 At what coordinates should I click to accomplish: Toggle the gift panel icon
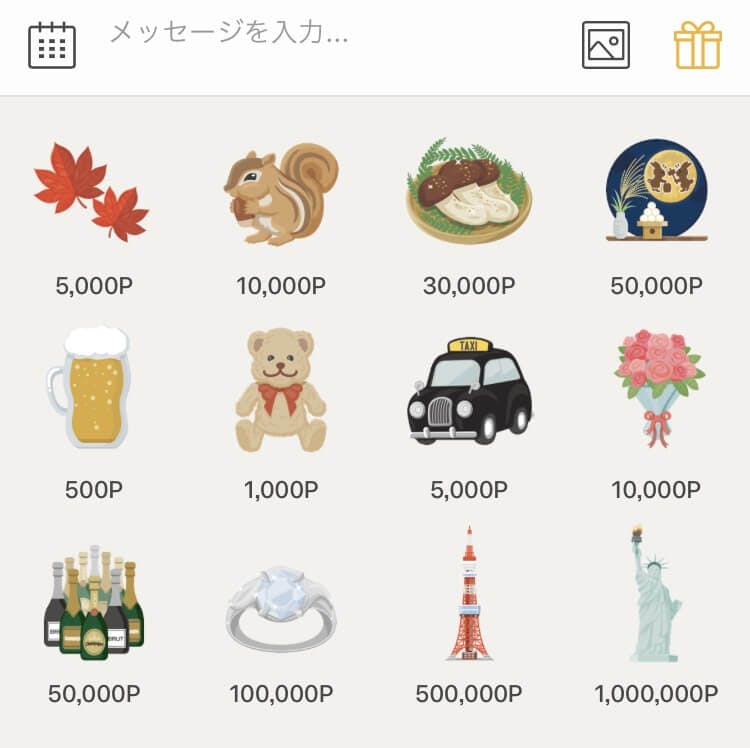coord(698,45)
